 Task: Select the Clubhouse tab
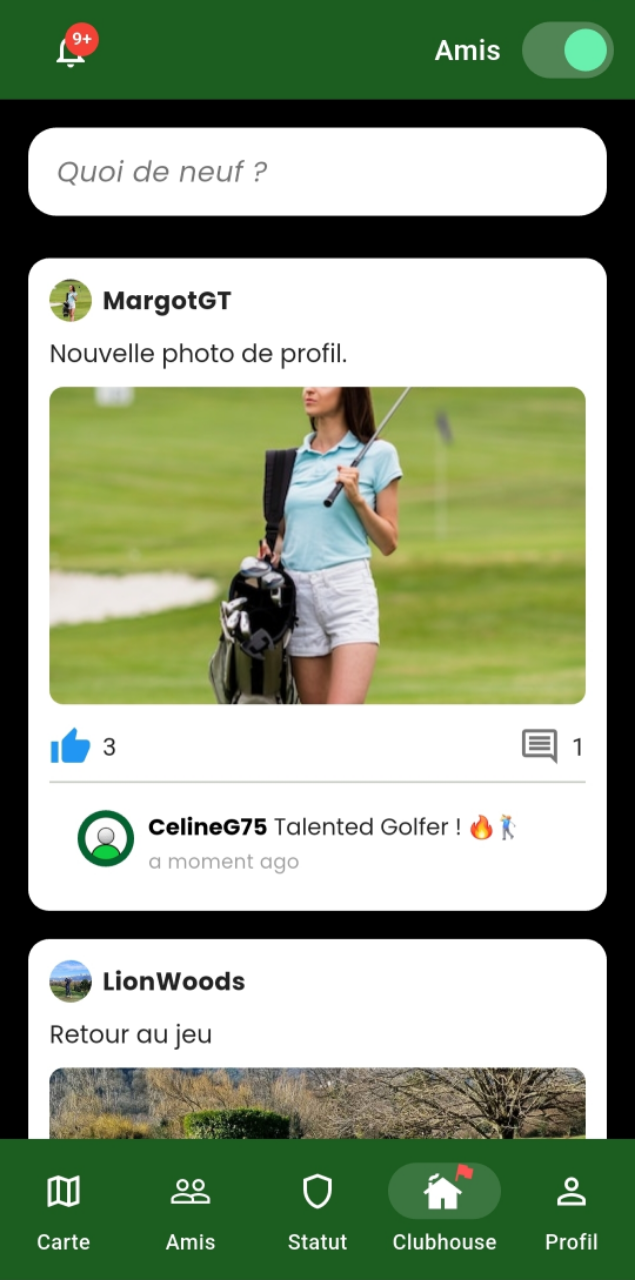pos(444,1210)
